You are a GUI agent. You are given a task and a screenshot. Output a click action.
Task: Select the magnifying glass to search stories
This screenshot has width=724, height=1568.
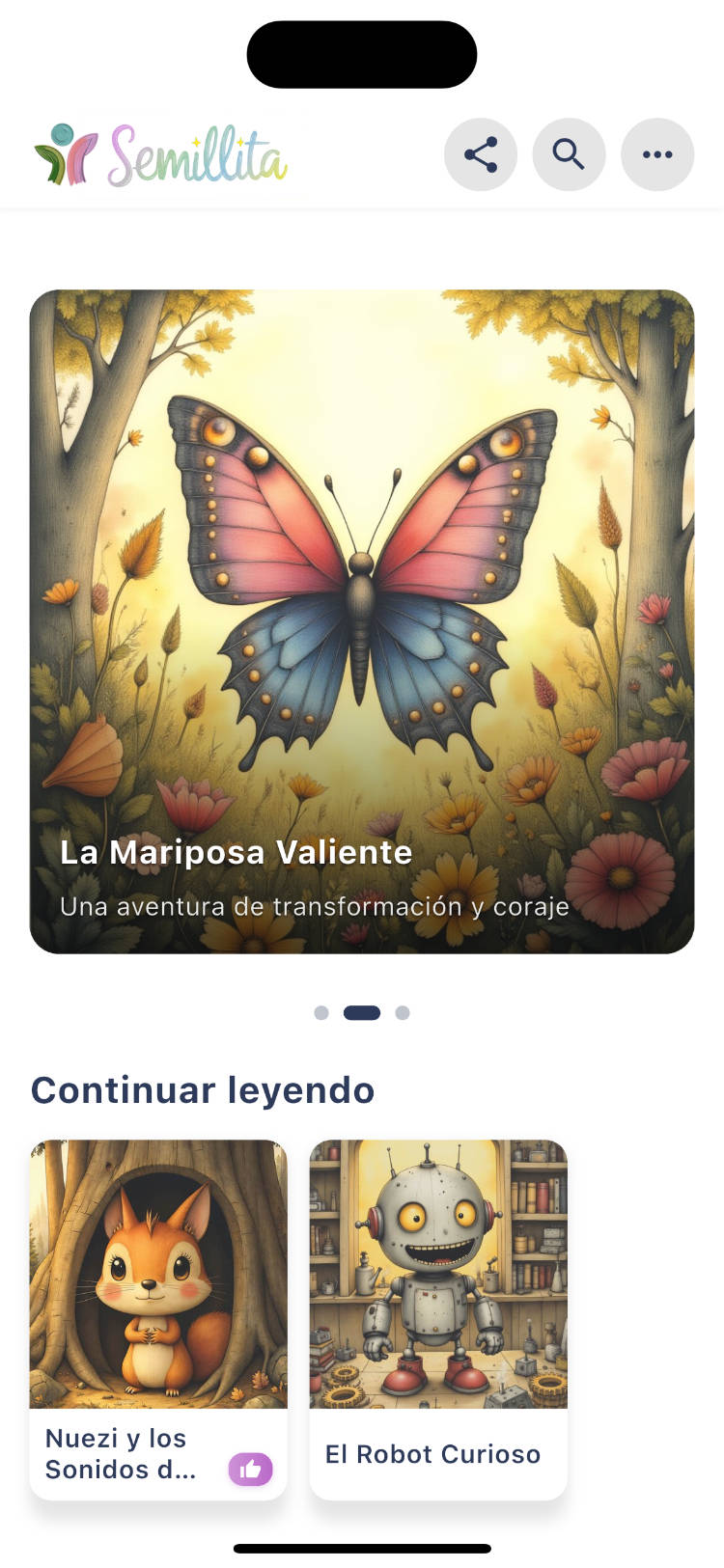coord(569,154)
